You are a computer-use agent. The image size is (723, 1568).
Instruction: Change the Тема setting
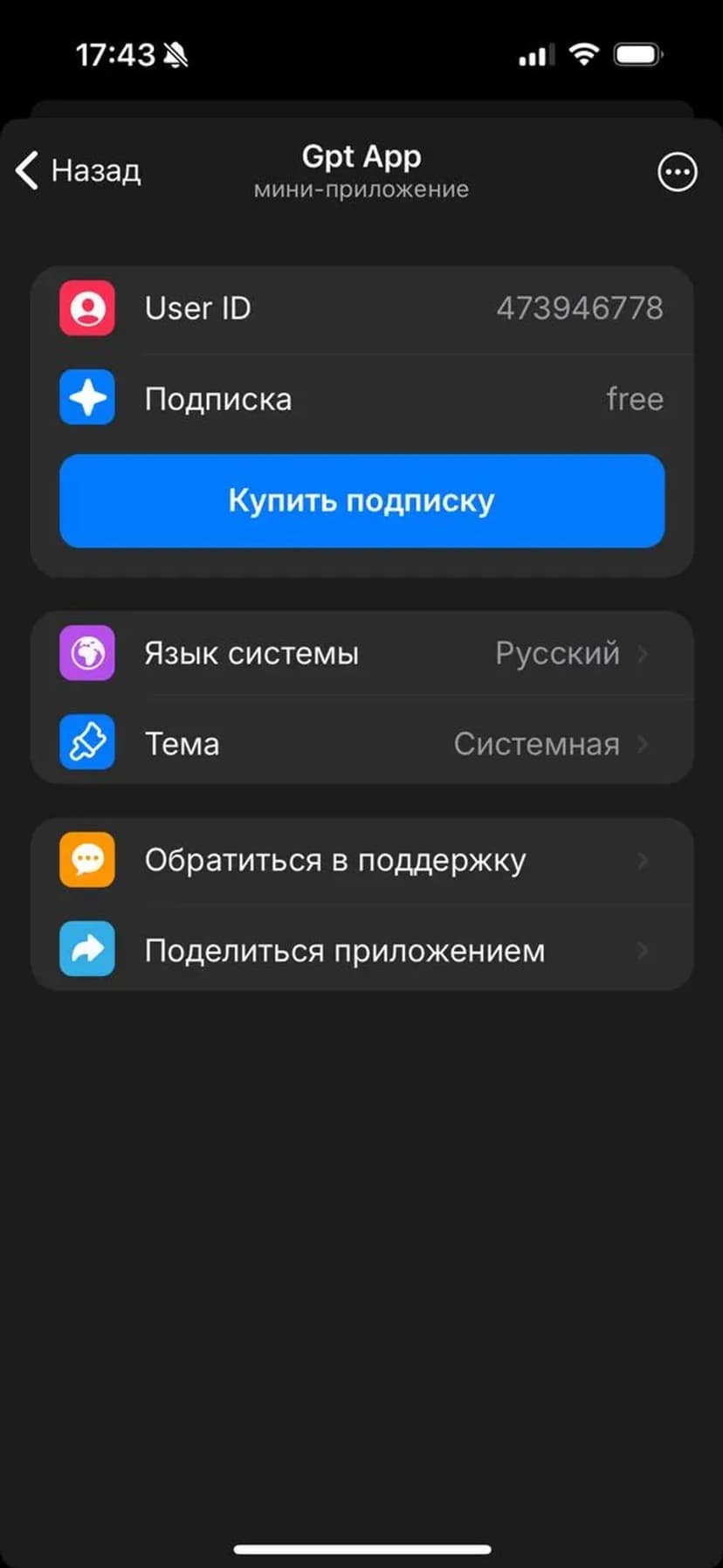[x=361, y=744]
